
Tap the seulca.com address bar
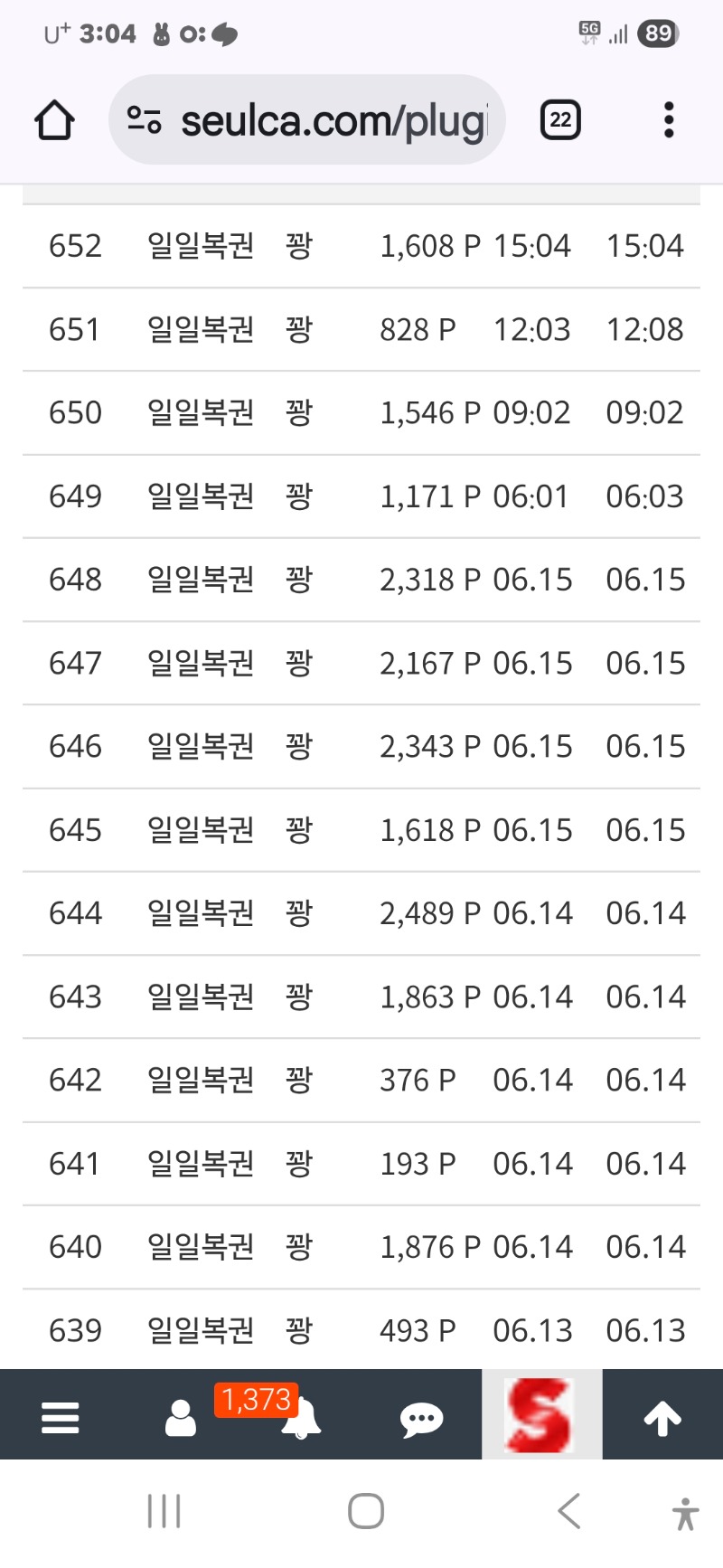click(306, 120)
